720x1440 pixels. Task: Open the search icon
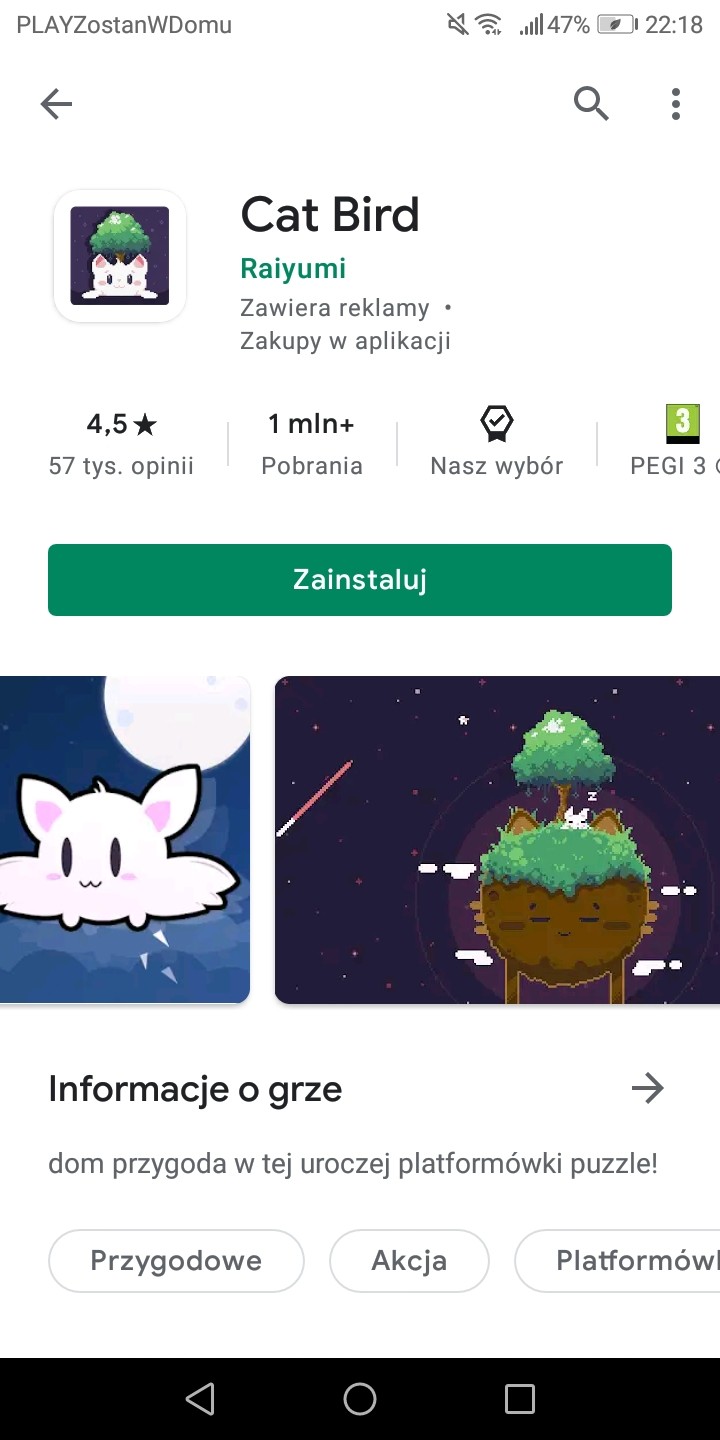click(x=591, y=103)
